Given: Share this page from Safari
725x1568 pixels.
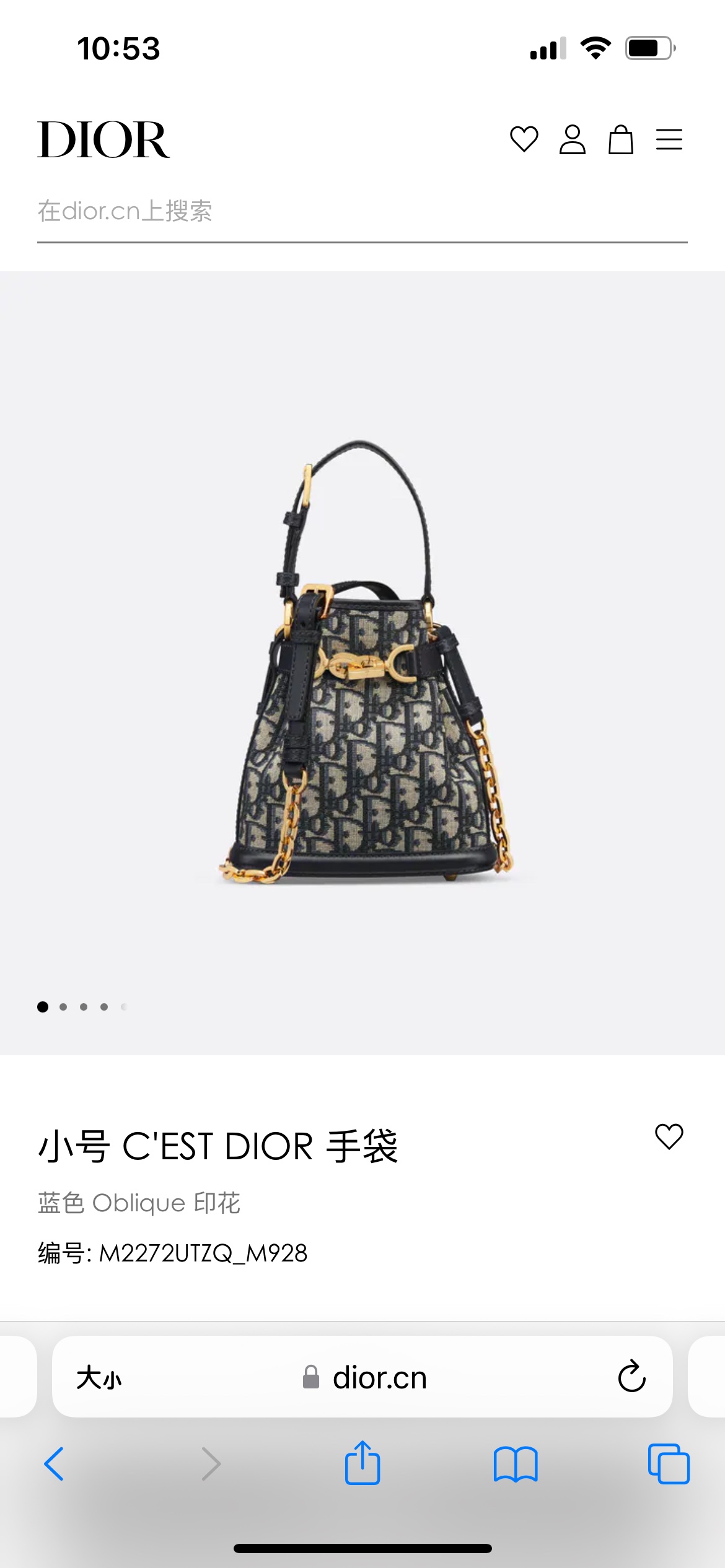Looking at the screenshot, I should pyautogui.click(x=362, y=1463).
